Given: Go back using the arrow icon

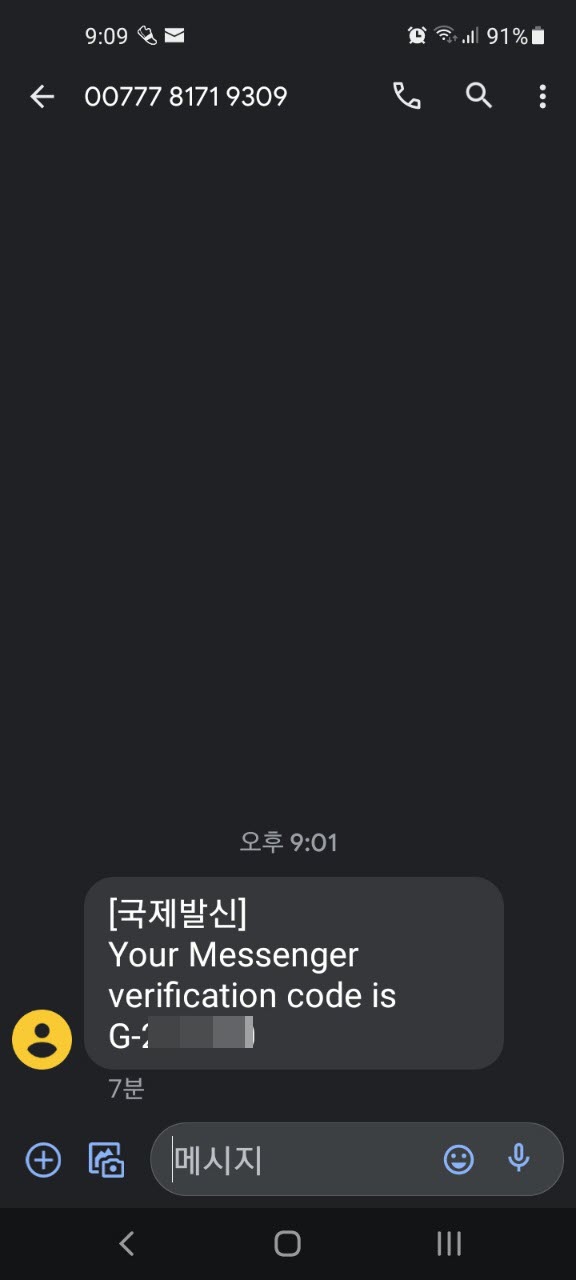Looking at the screenshot, I should coord(42,96).
